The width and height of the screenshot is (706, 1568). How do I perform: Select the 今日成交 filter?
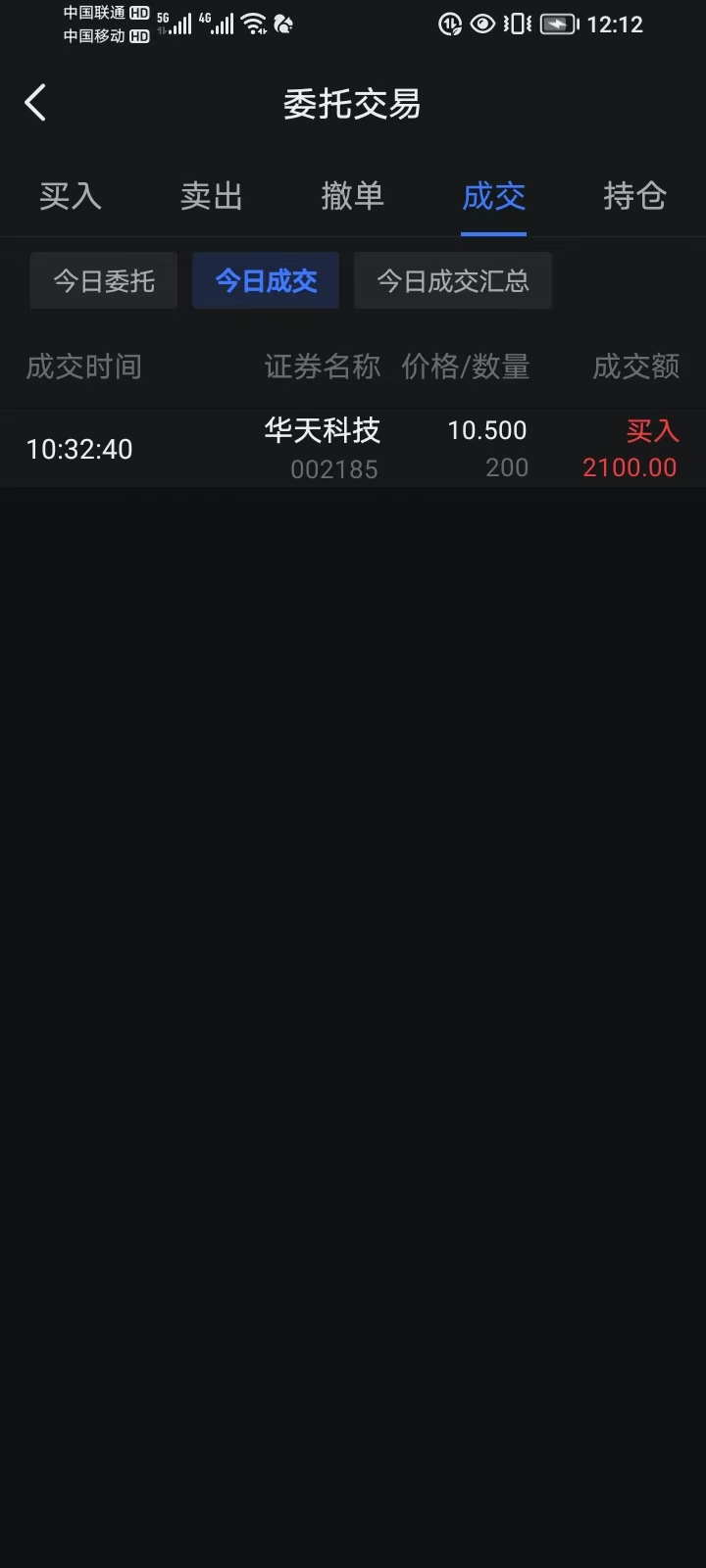point(266,281)
